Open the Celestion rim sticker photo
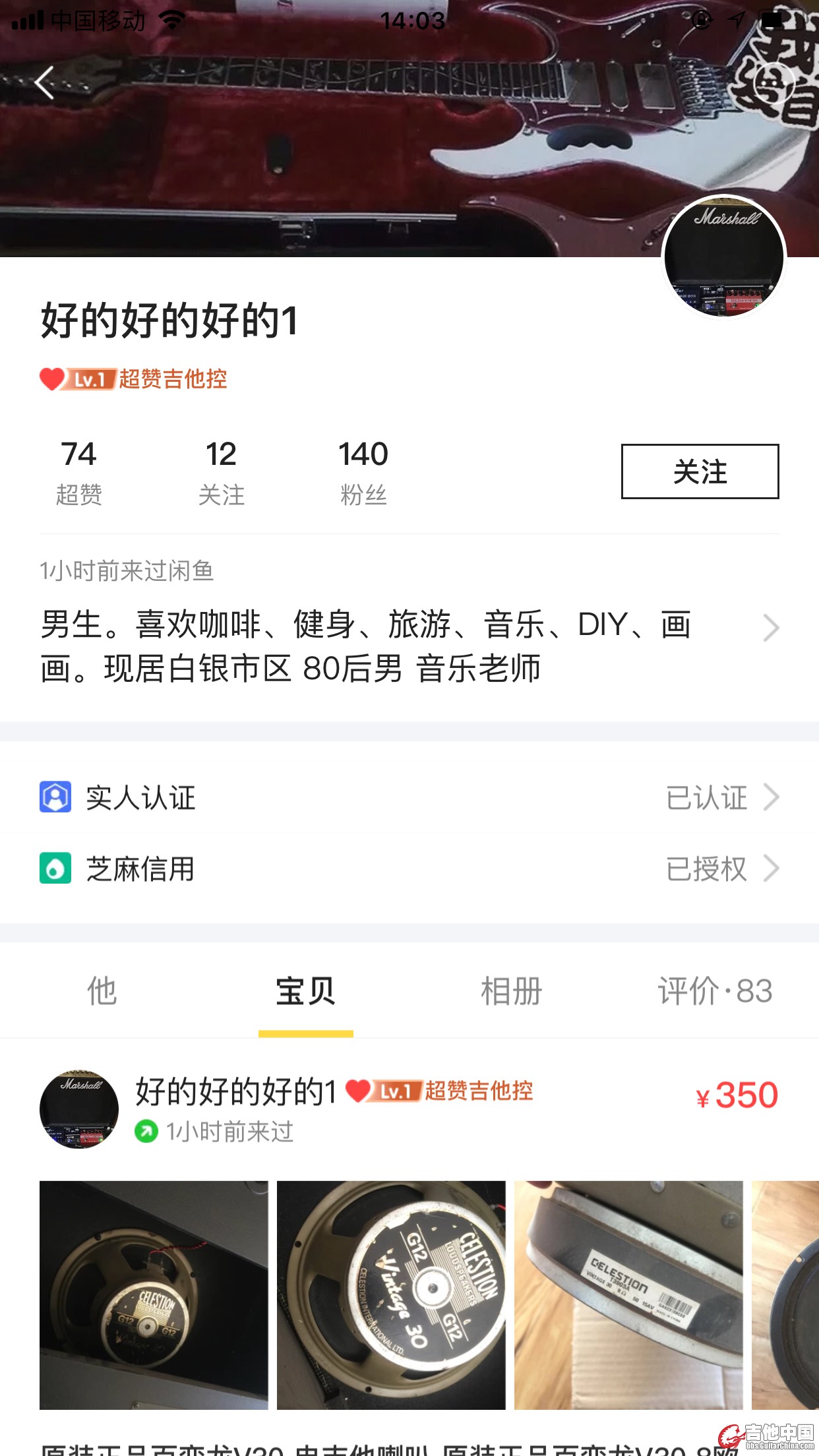The height and width of the screenshot is (1456, 819). click(x=628, y=1295)
